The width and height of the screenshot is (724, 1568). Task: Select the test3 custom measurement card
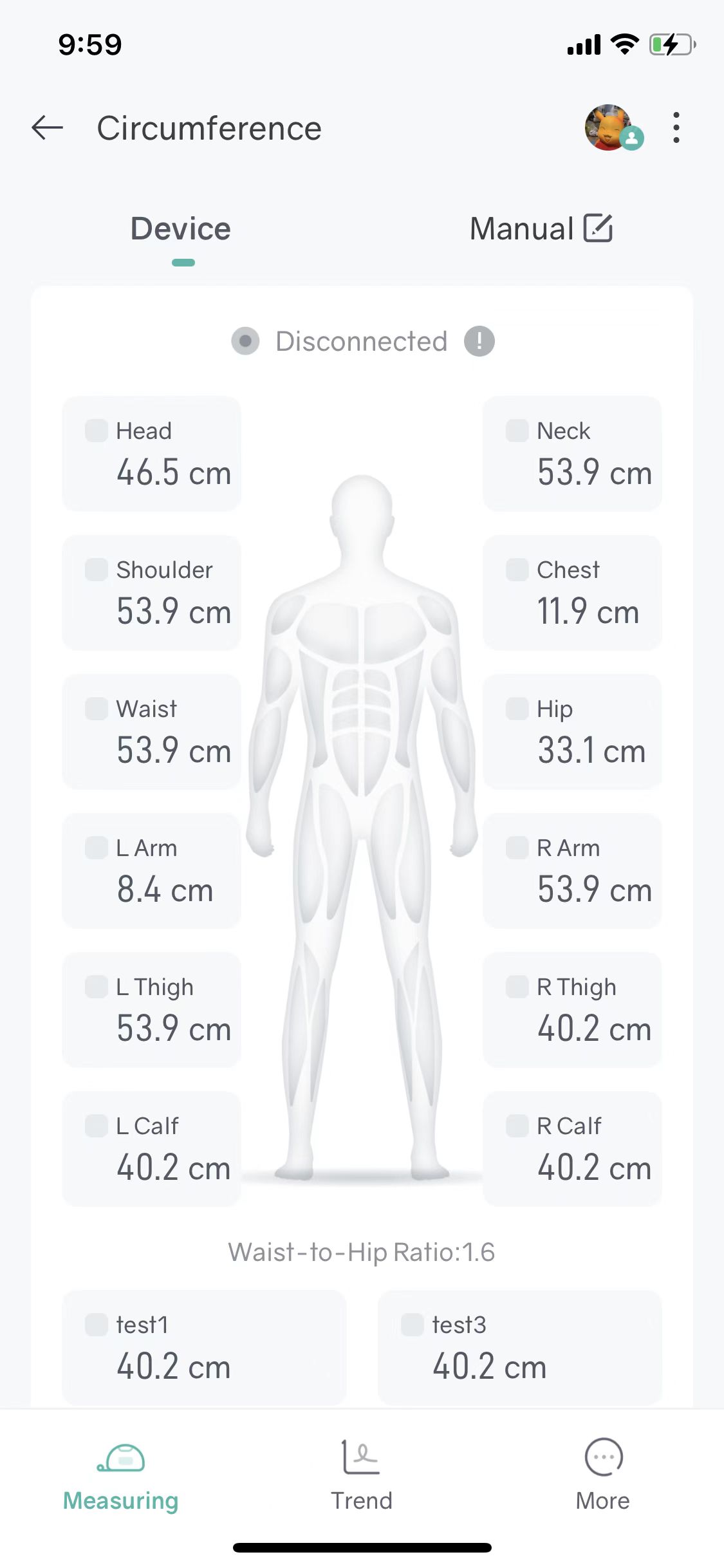click(519, 1348)
